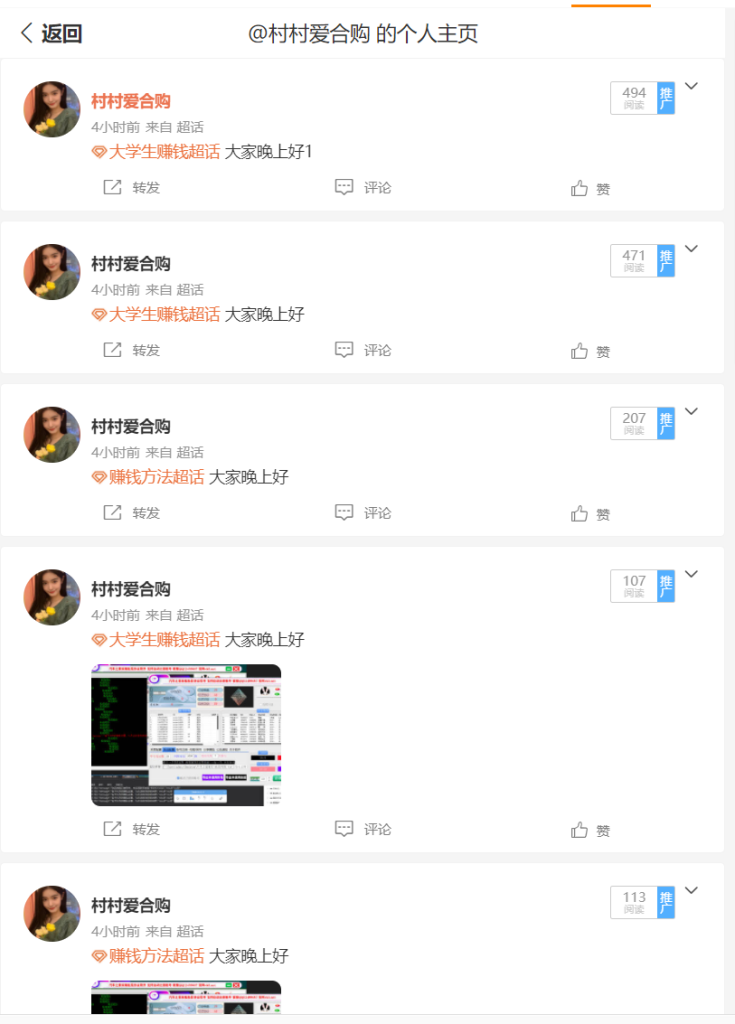Click the comment bubble icon on the third post
Viewport: 735px width, 1024px height.
click(344, 513)
